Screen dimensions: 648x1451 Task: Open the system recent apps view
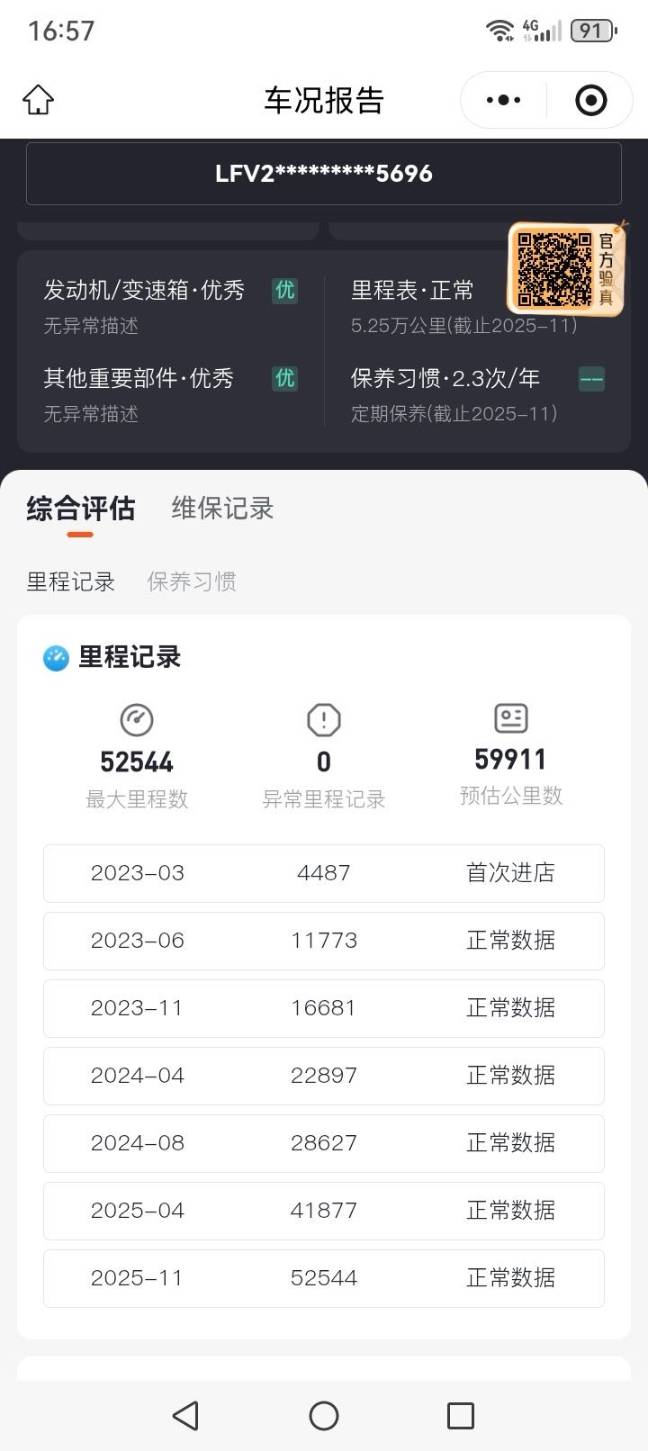[x=460, y=1415]
